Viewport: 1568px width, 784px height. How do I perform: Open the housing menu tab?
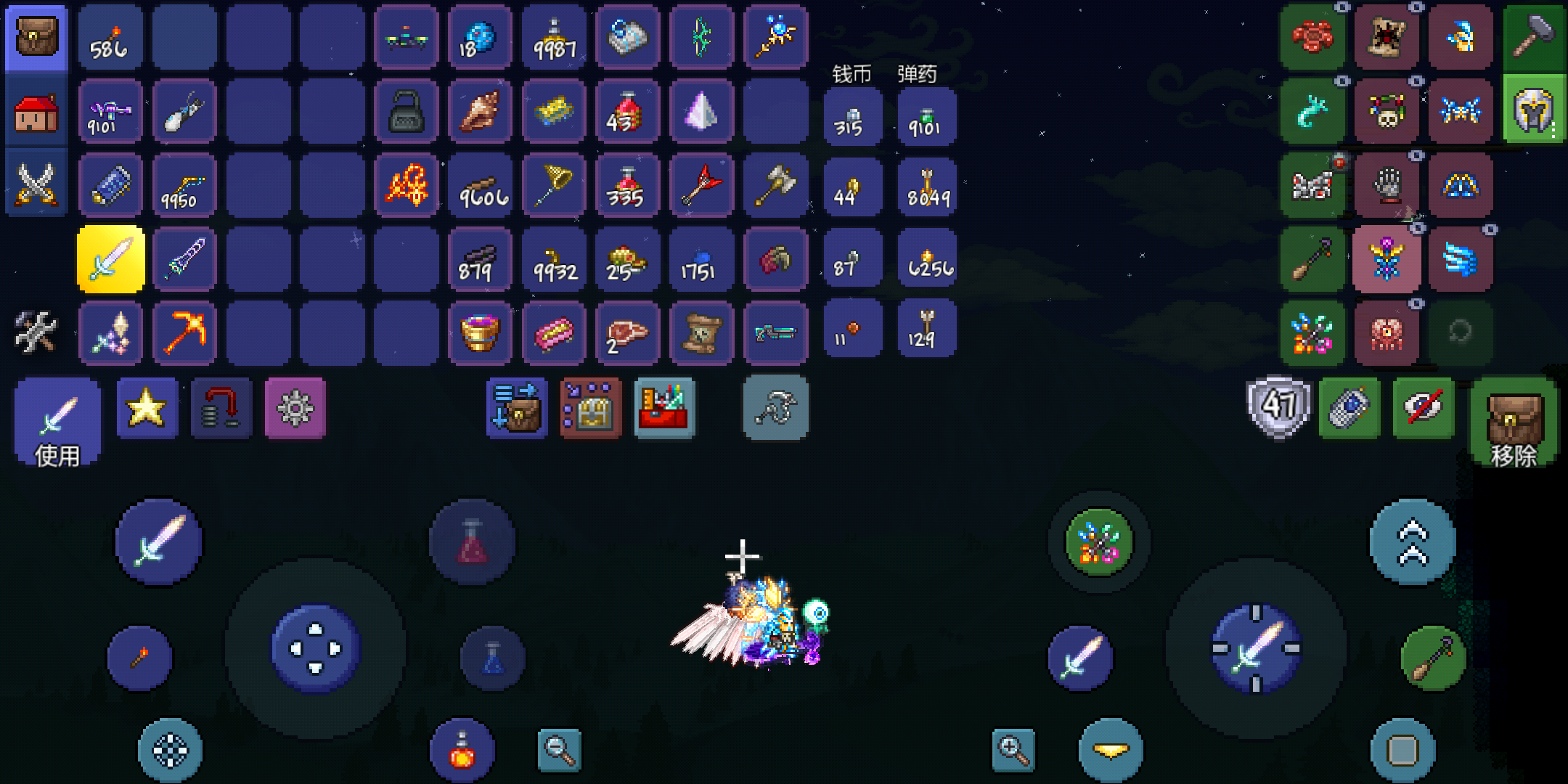point(36,112)
